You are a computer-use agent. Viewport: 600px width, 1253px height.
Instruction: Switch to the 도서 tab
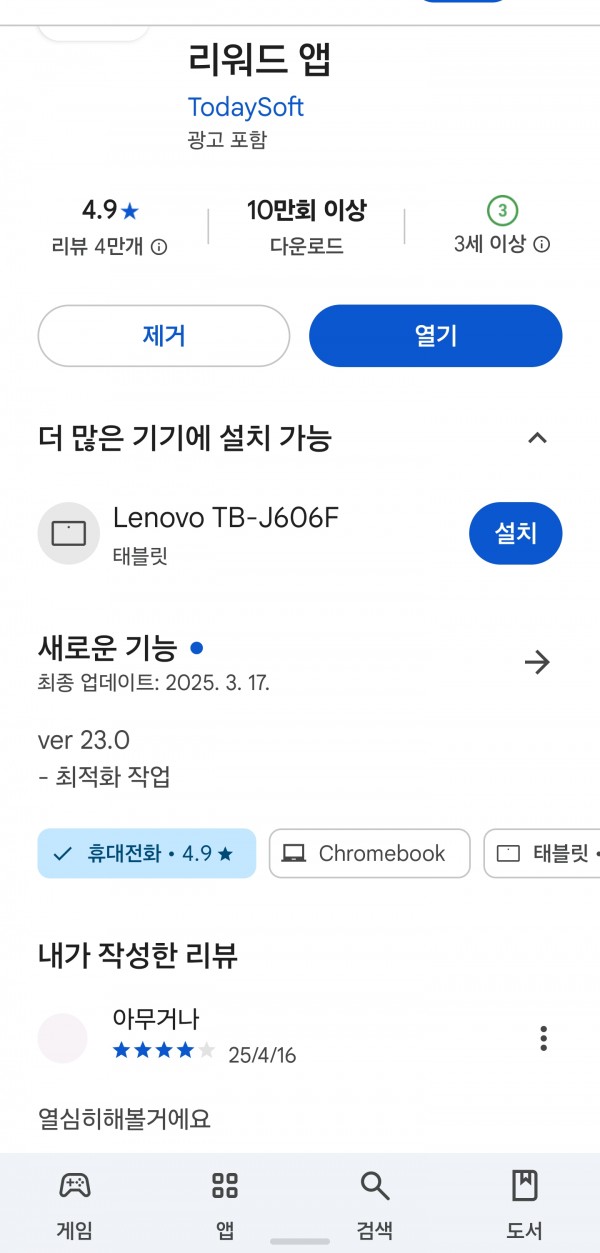pyautogui.click(x=525, y=1203)
